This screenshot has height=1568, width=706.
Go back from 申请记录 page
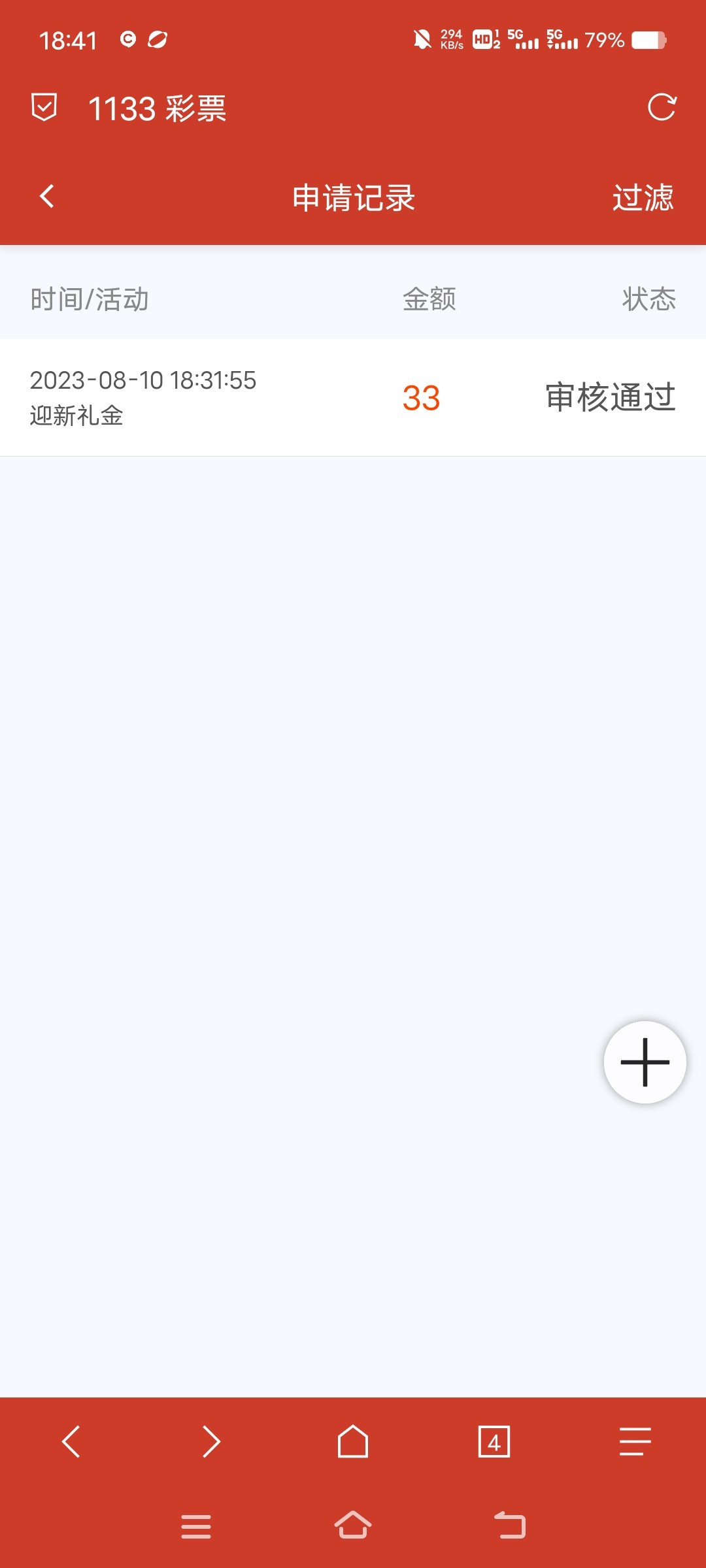[x=47, y=196]
